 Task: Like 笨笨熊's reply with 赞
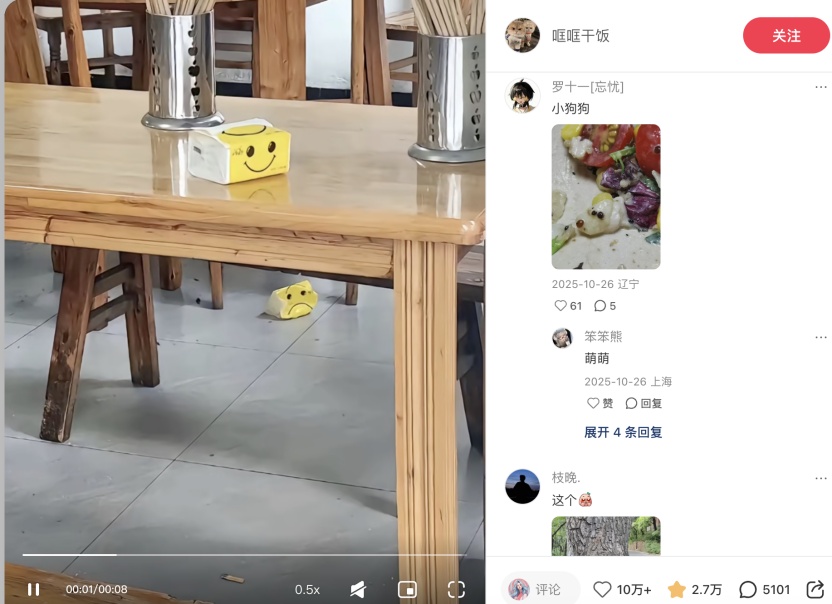point(600,403)
